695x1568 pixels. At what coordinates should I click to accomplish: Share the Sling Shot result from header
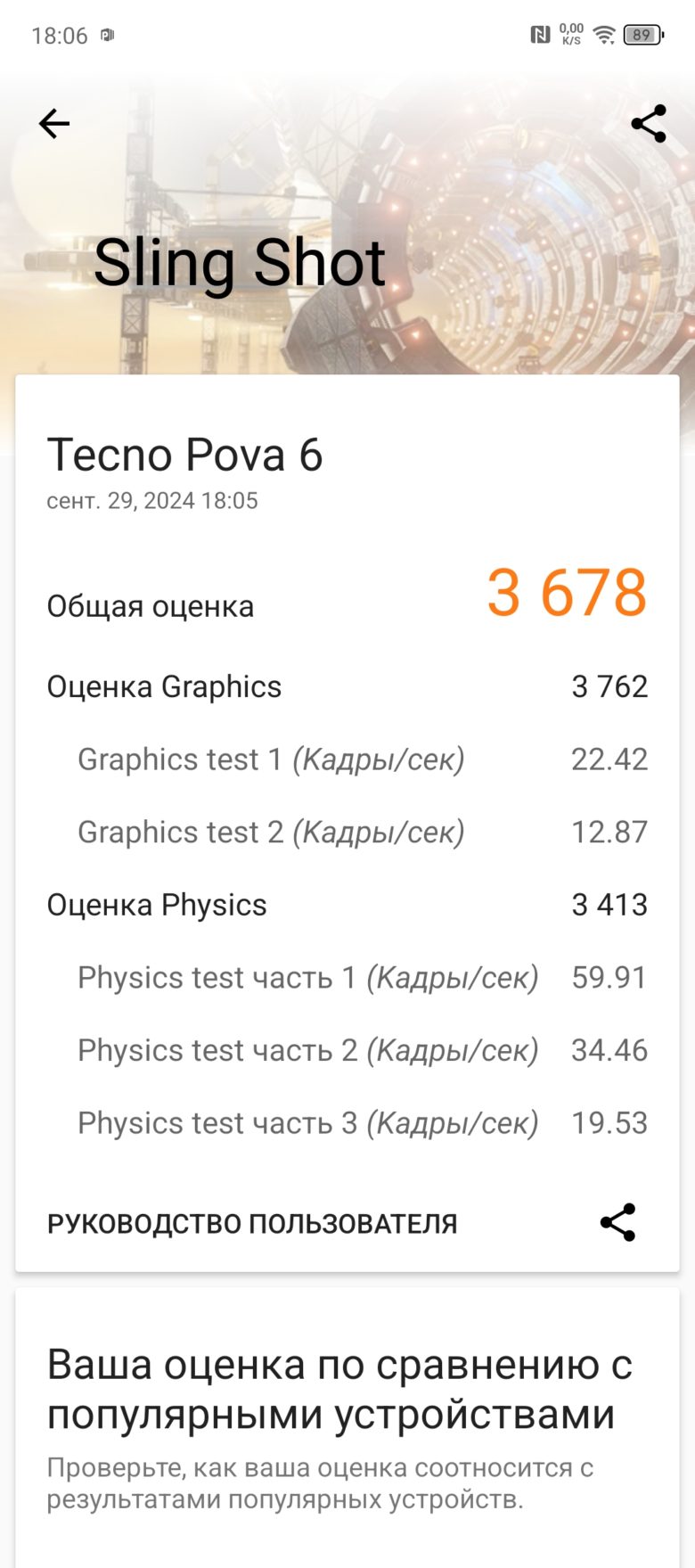point(649,124)
